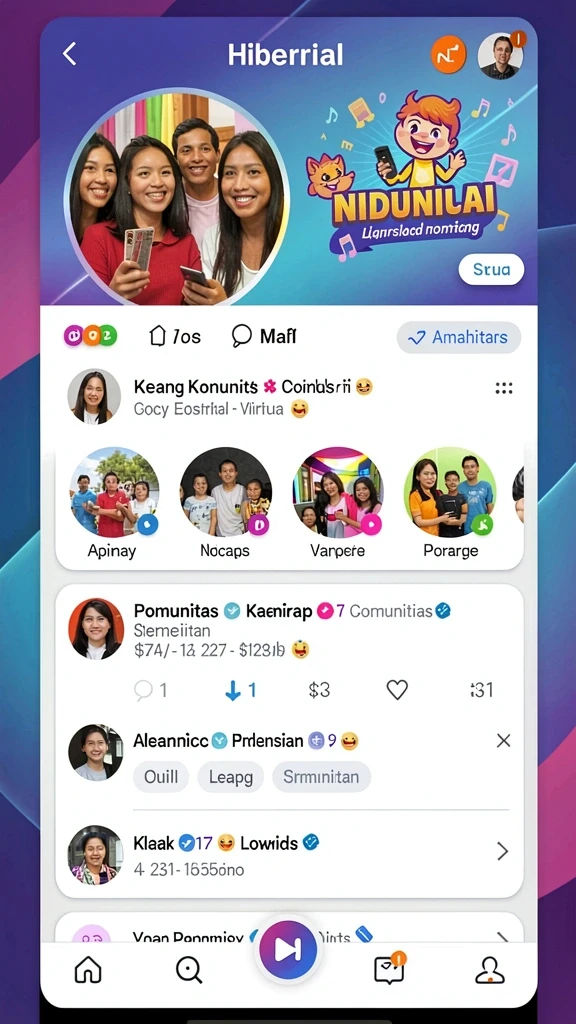Choose the Srminitan chip

click(x=321, y=777)
